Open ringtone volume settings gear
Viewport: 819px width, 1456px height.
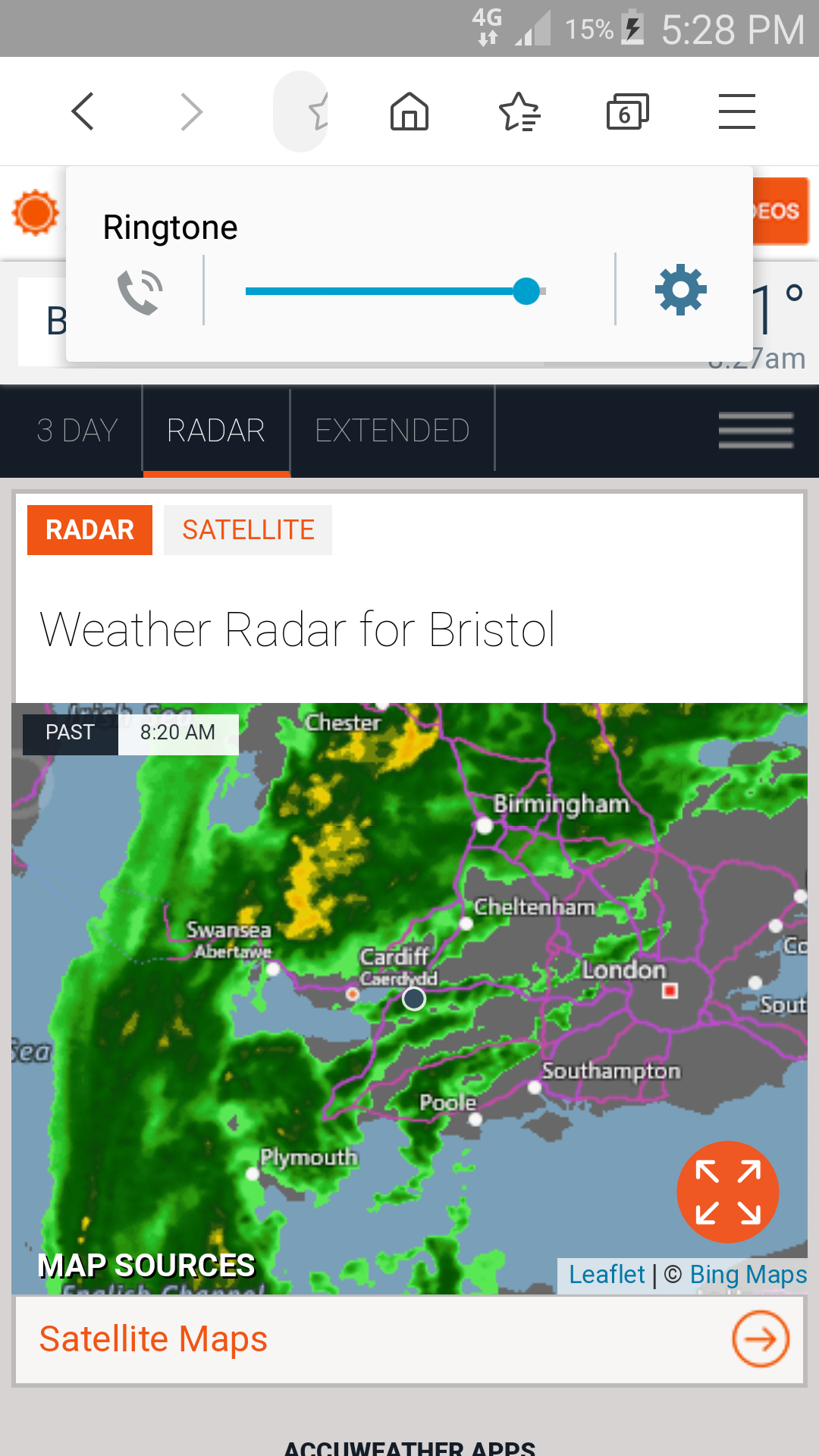click(680, 290)
